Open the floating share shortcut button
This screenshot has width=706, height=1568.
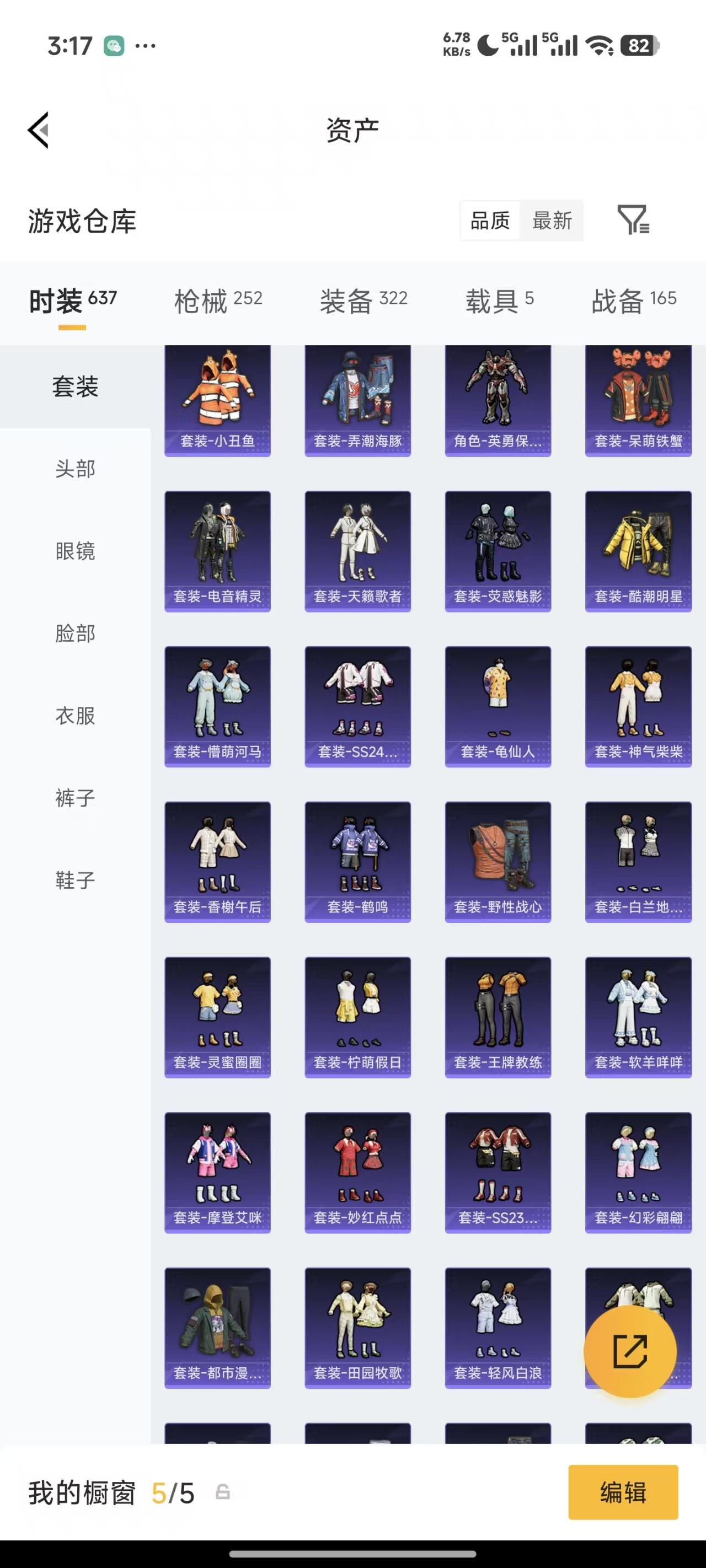point(629,1351)
